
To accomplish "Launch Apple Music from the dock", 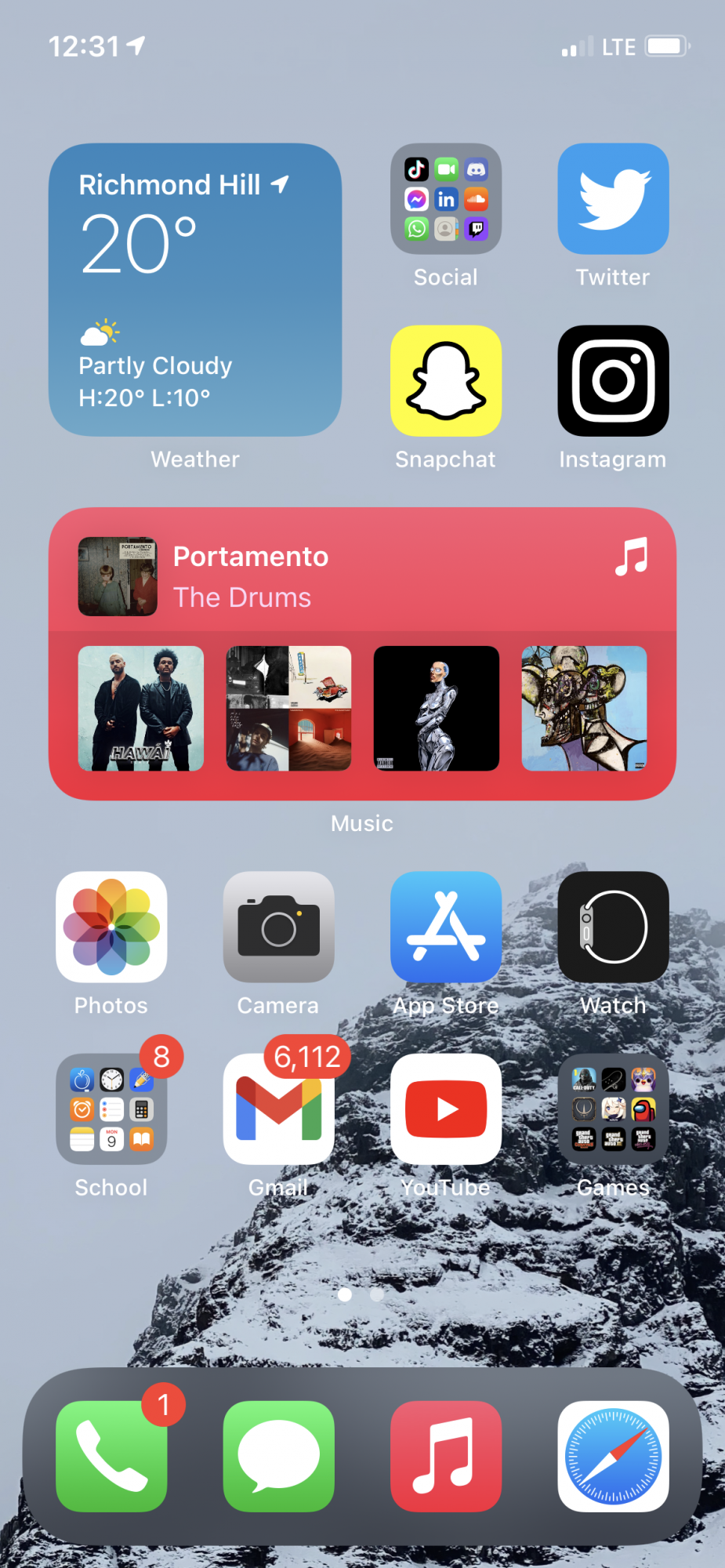I will click(x=446, y=1456).
